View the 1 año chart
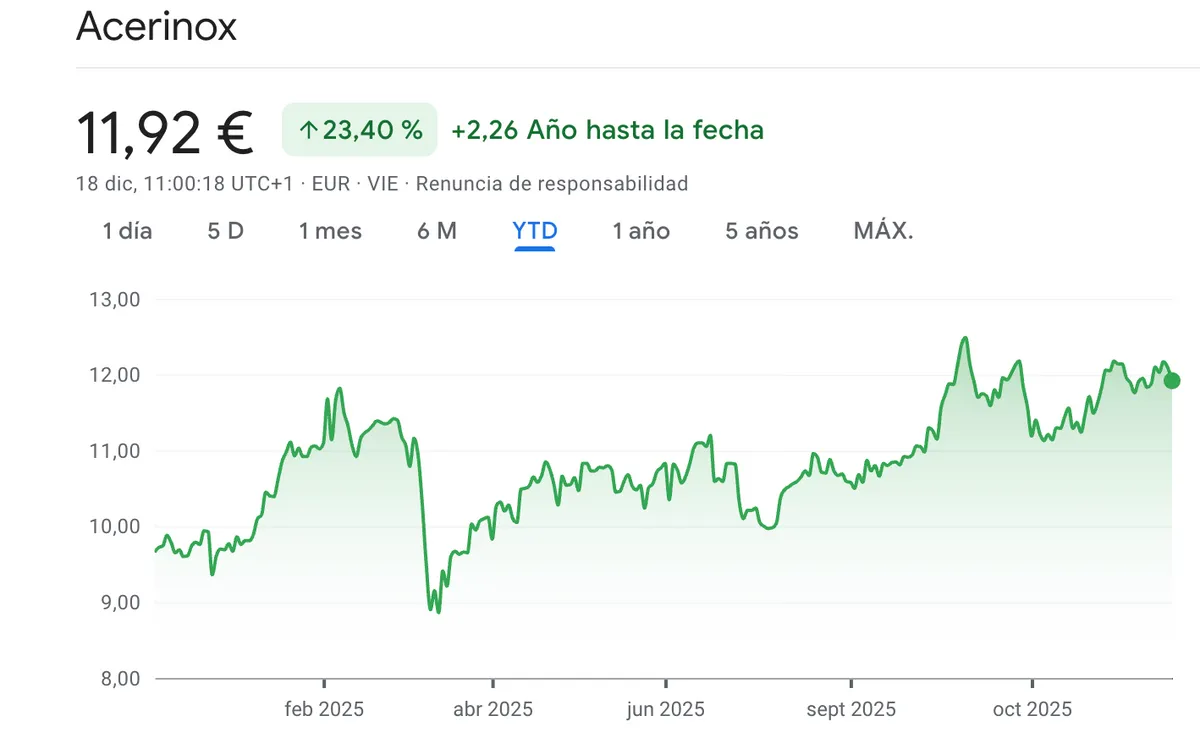The height and width of the screenshot is (755, 1200). [x=641, y=231]
